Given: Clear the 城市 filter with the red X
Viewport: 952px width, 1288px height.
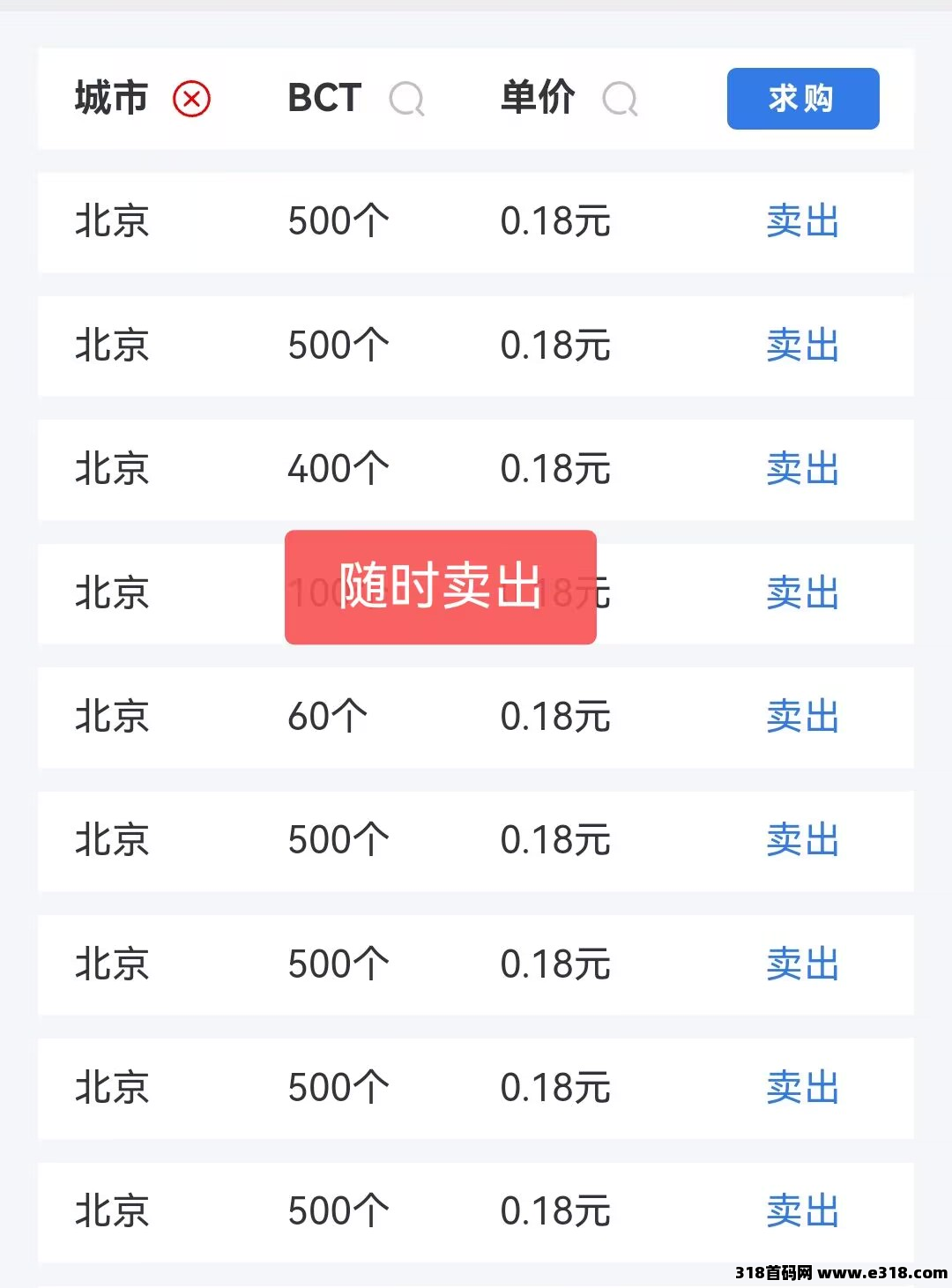Looking at the screenshot, I should click(x=191, y=99).
